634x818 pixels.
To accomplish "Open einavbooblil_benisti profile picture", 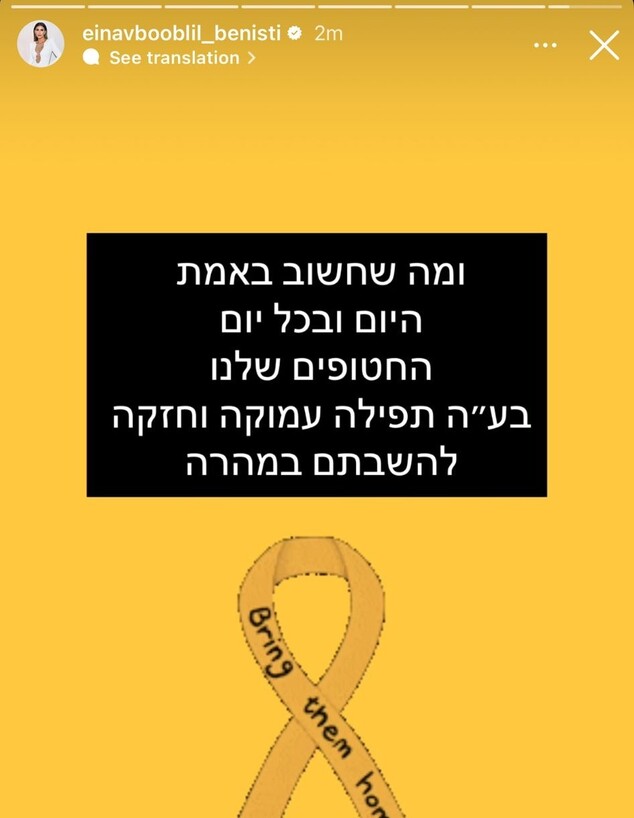I will [x=41, y=45].
